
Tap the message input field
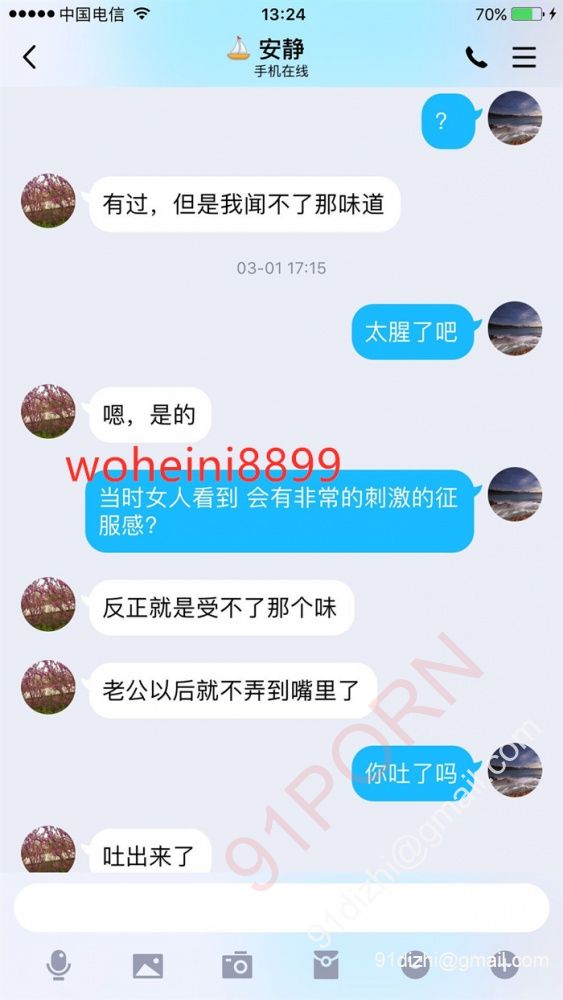[281, 908]
